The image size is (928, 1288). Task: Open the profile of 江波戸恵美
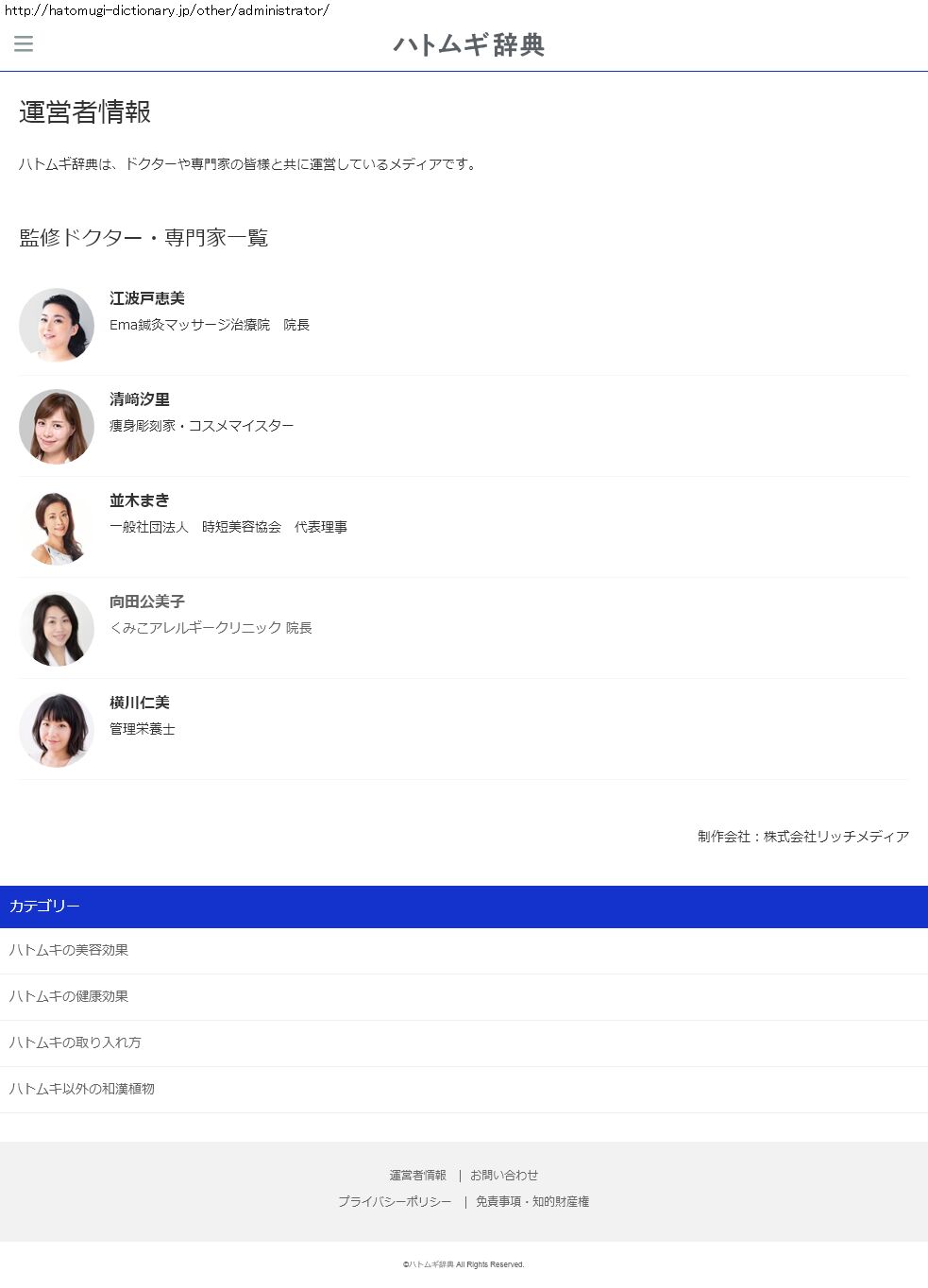tap(147, 298)
